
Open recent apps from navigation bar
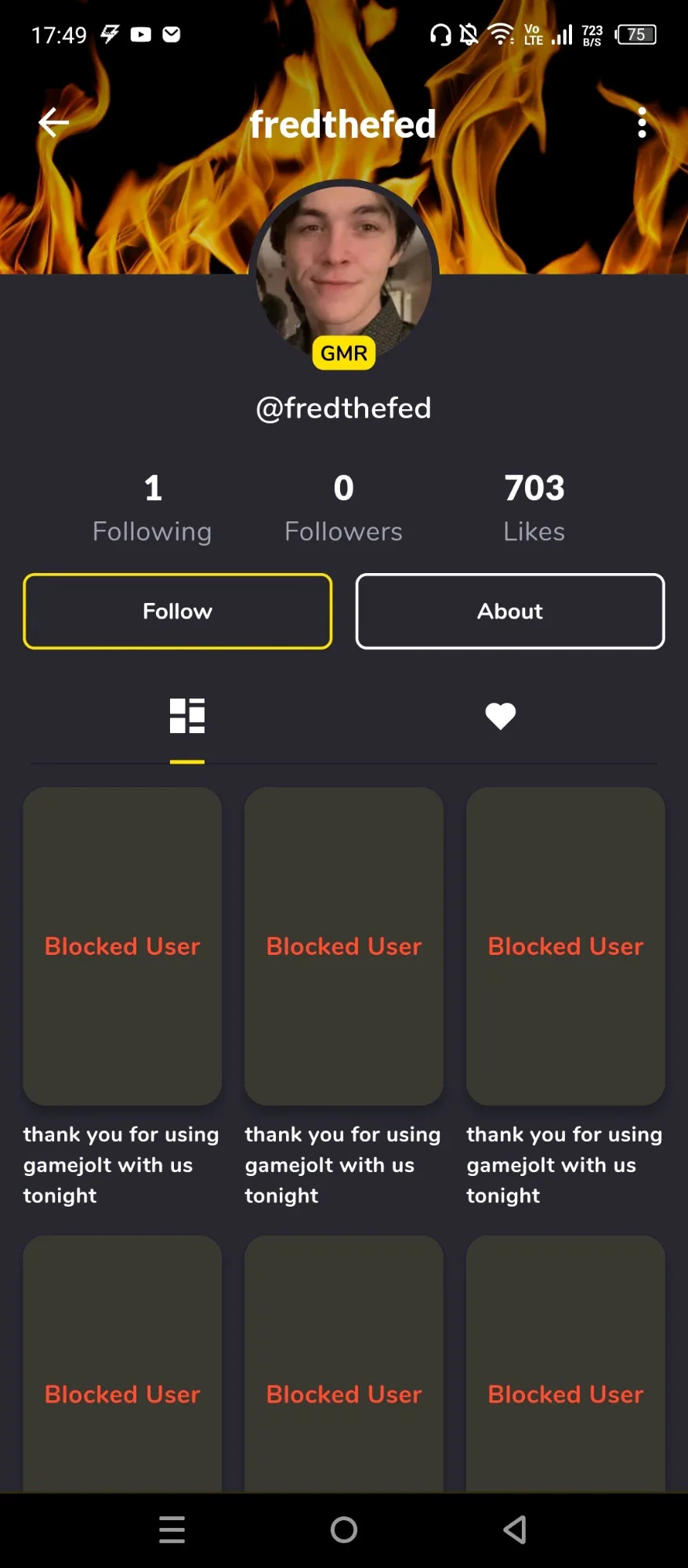tap(172, 1530)
